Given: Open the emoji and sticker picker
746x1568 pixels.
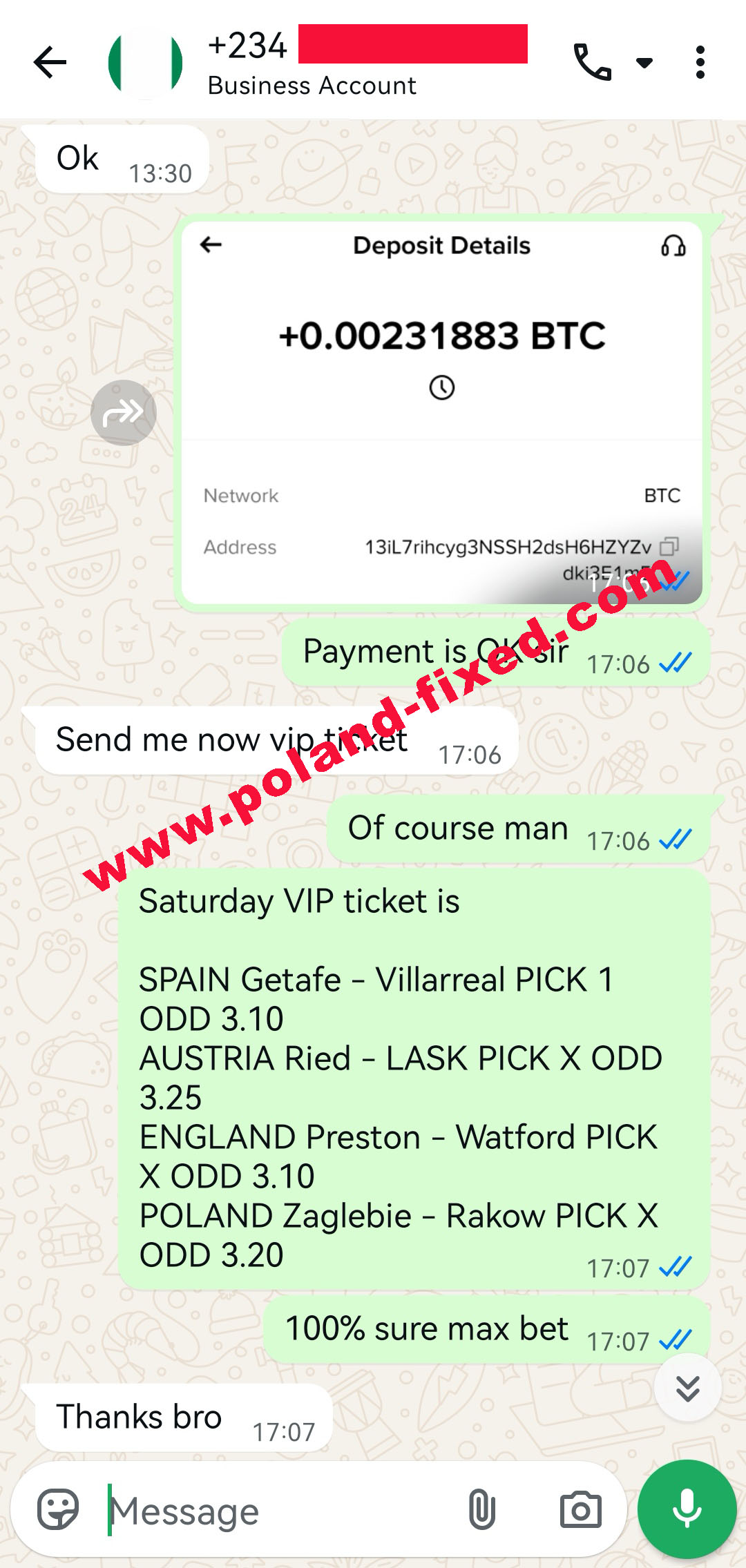Looking at the screenshot, I should pyautogui.click(x=58, y=1510).
